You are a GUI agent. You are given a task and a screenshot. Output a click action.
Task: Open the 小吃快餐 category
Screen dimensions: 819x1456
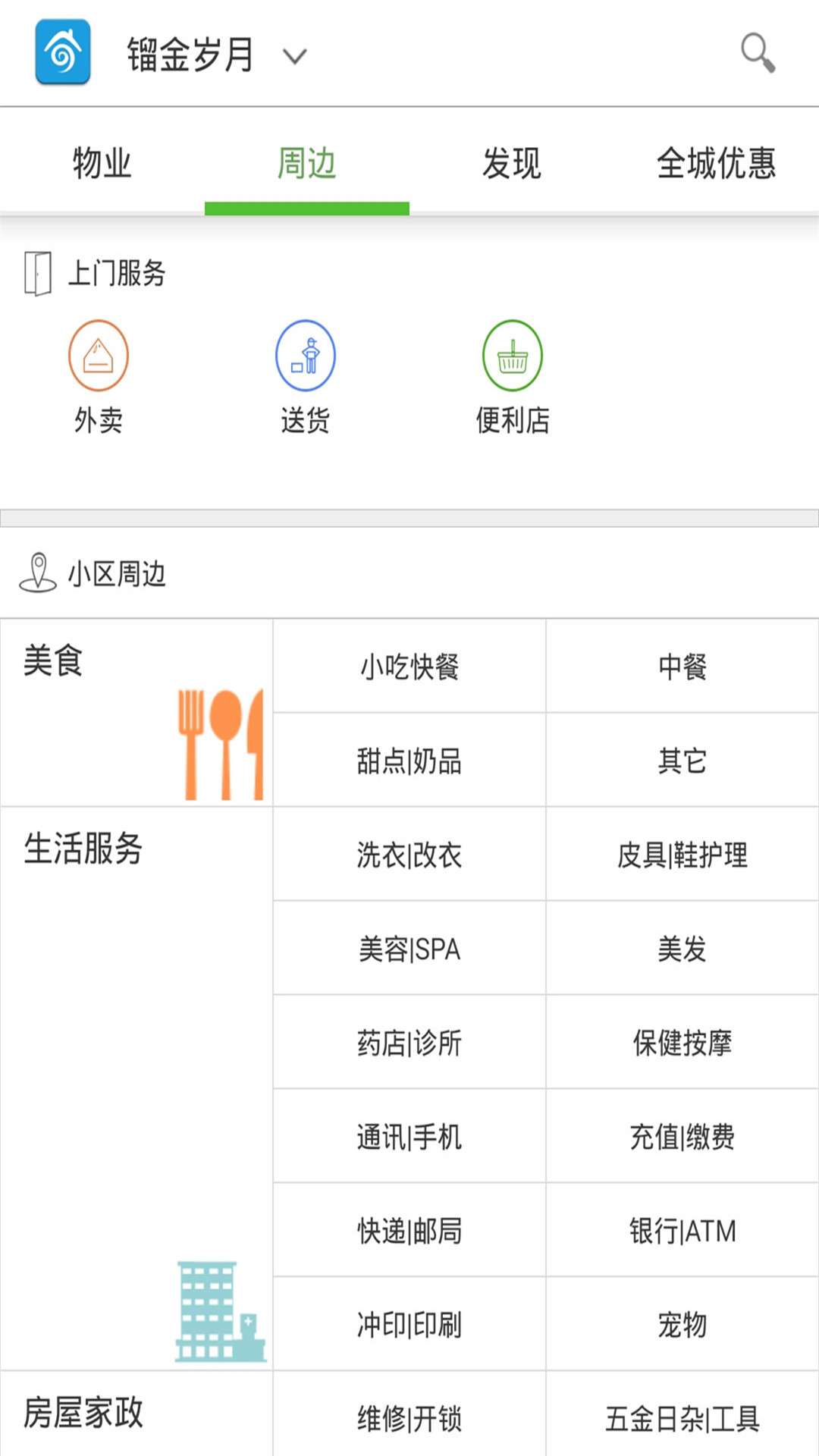click(x=409, y=666)
